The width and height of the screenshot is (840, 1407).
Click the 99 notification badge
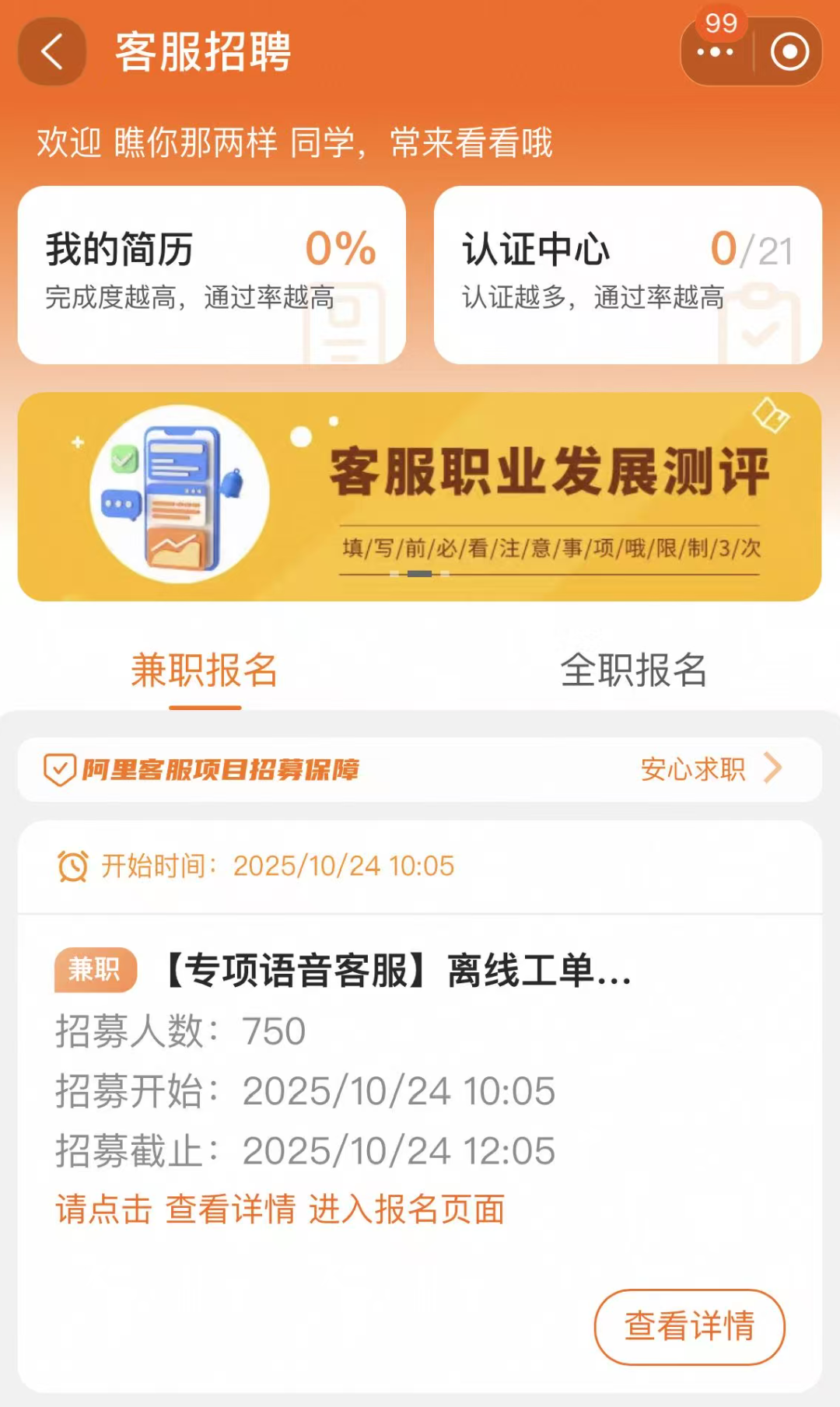click(x=720, y=24)
